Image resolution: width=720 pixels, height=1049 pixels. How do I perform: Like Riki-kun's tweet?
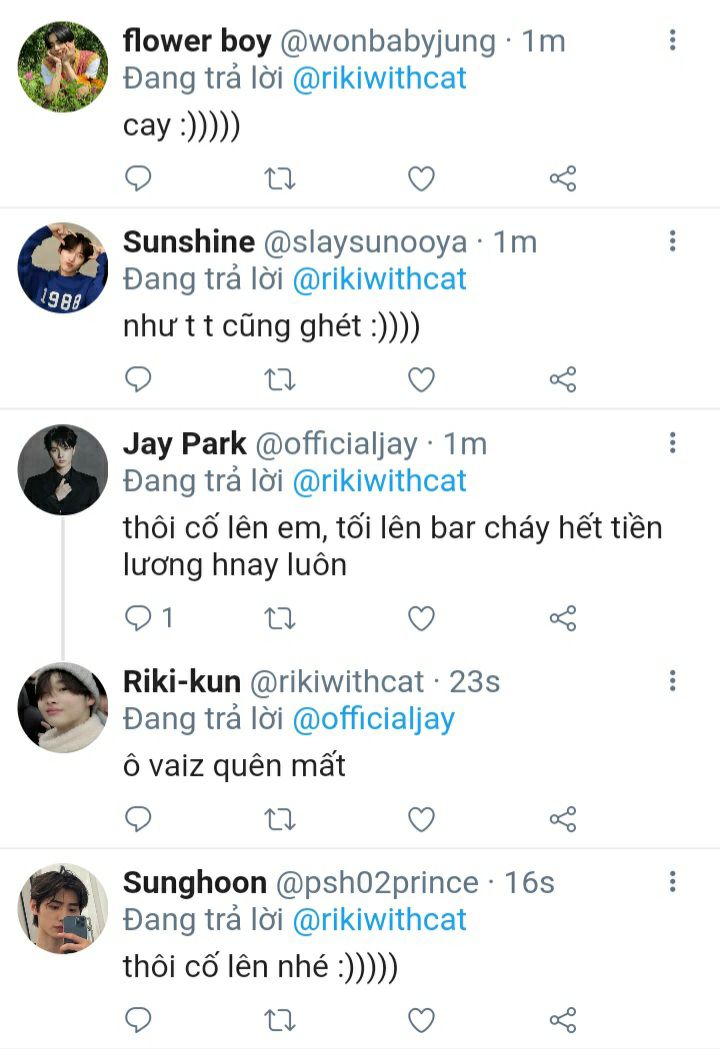pos(421,820)
